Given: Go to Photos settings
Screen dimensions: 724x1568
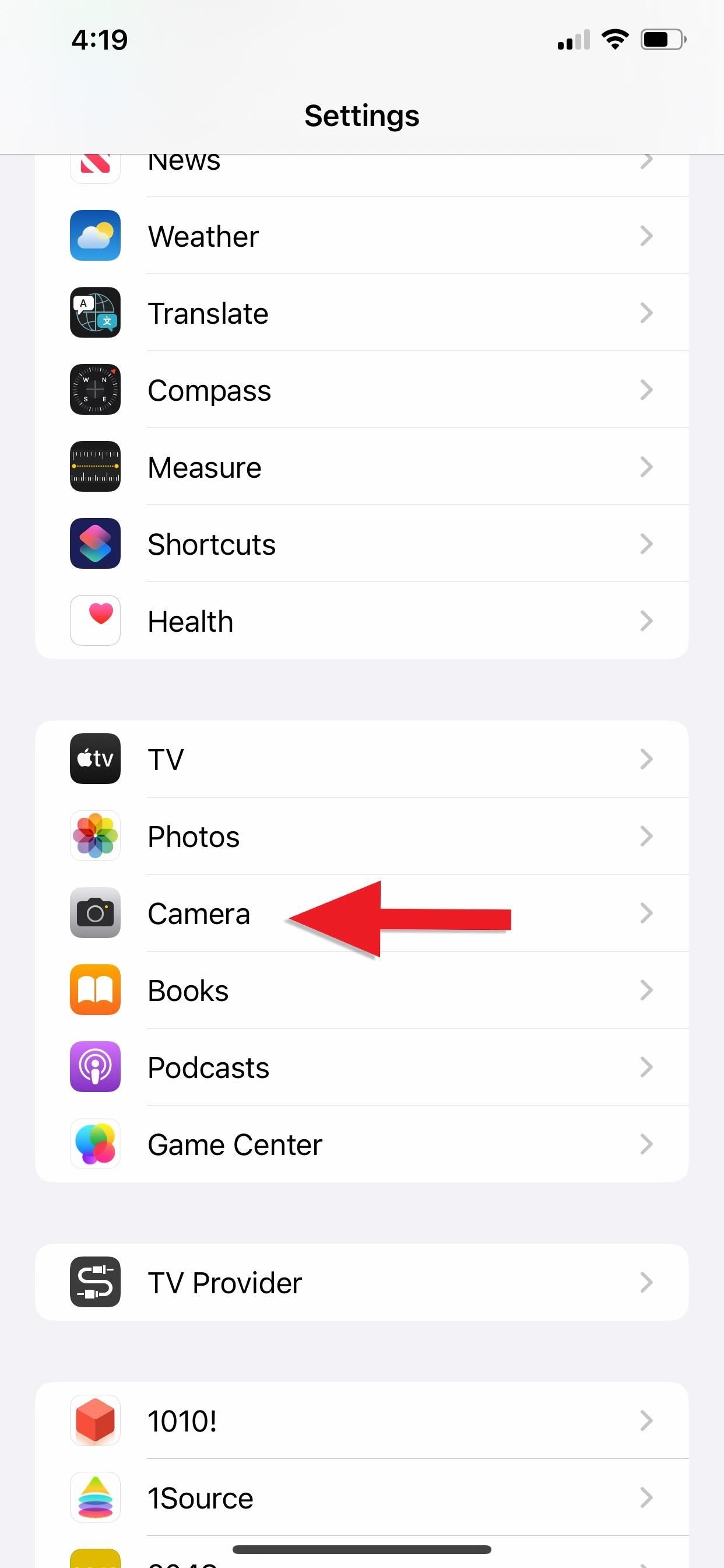Looking at the screenshot, I should pos(362,836).
